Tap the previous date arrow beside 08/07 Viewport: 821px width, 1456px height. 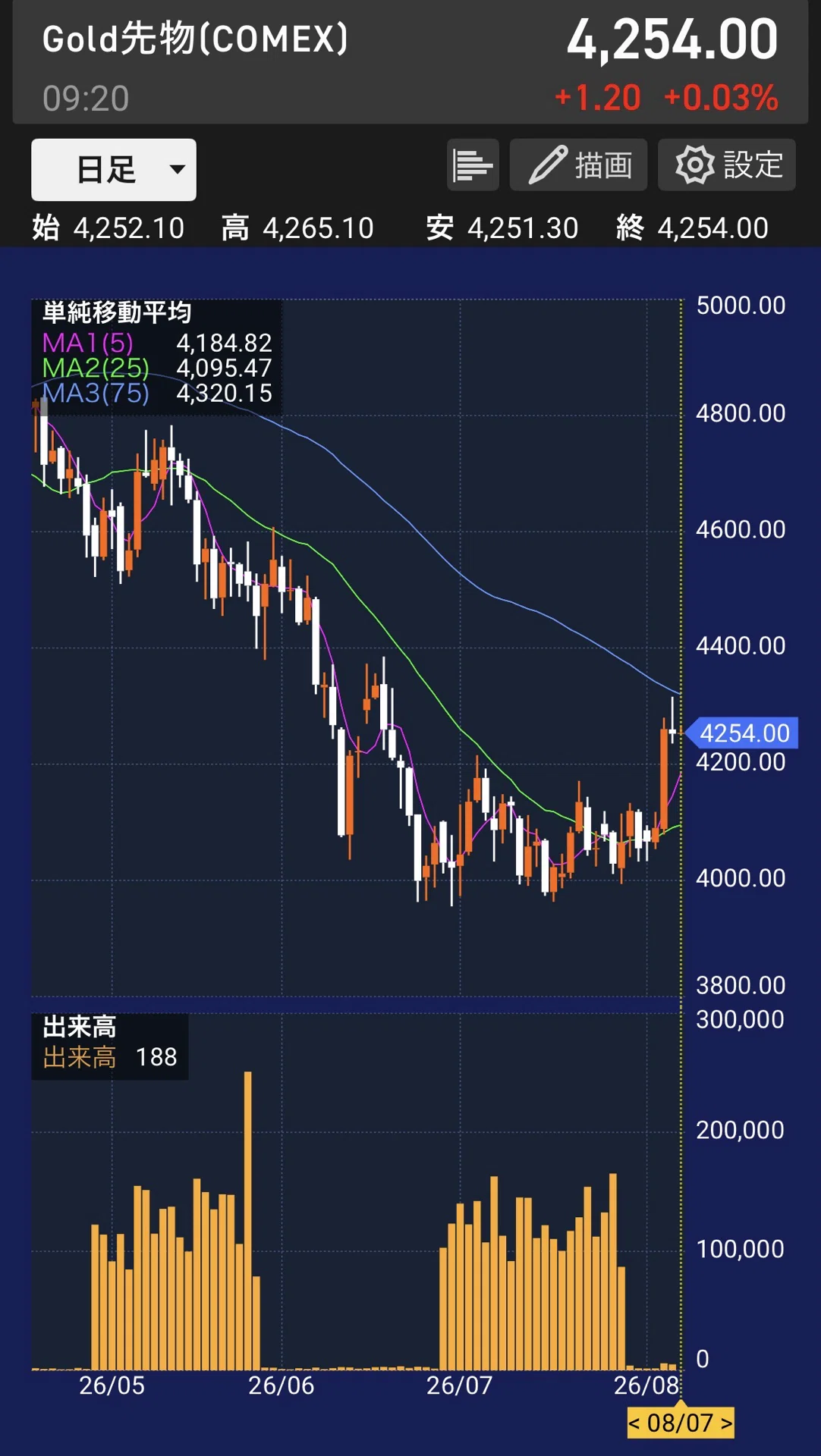pyautogui.click(x=635, y=1423)
